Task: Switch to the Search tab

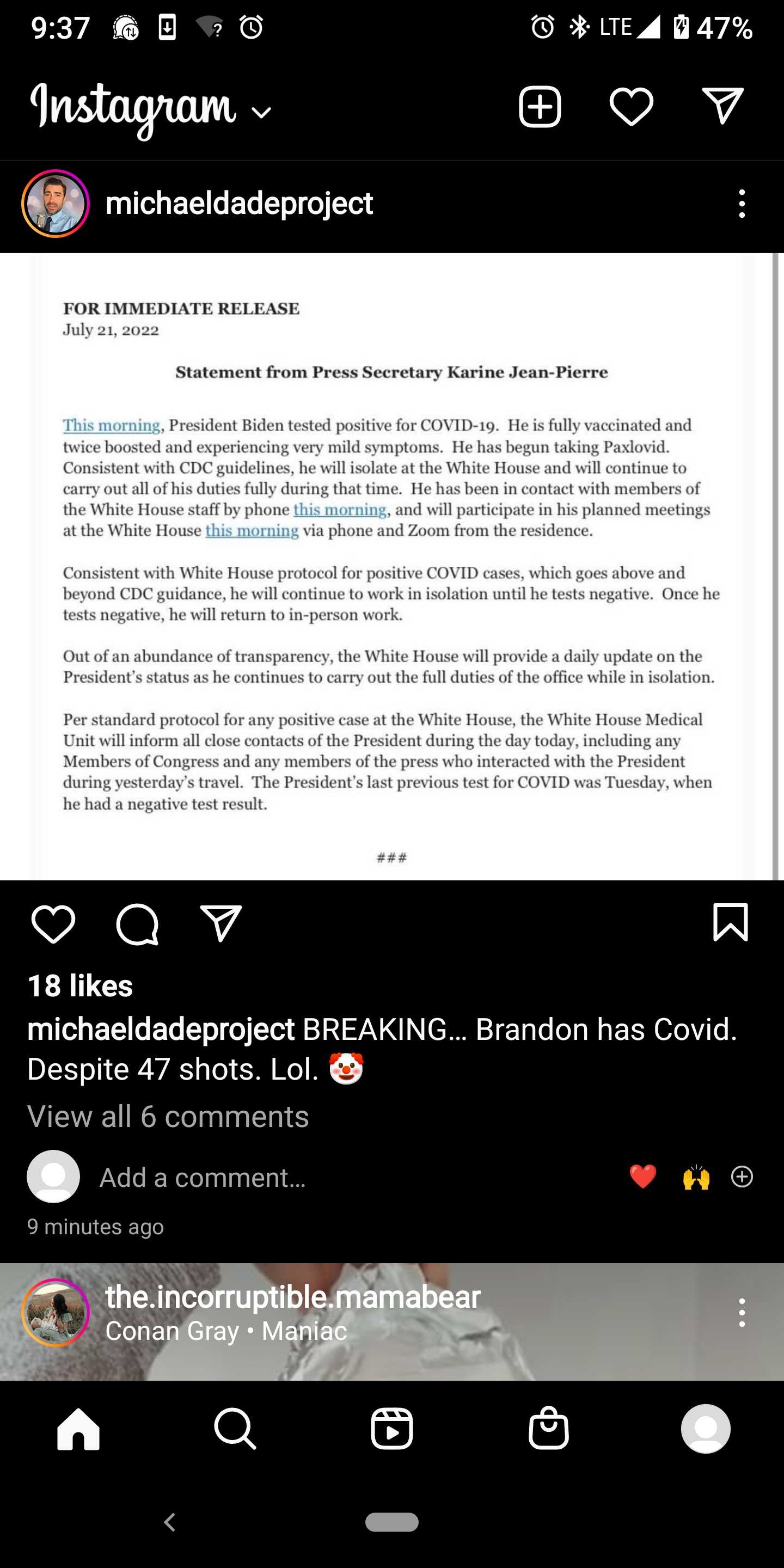Action: [x=235, y=1429]
